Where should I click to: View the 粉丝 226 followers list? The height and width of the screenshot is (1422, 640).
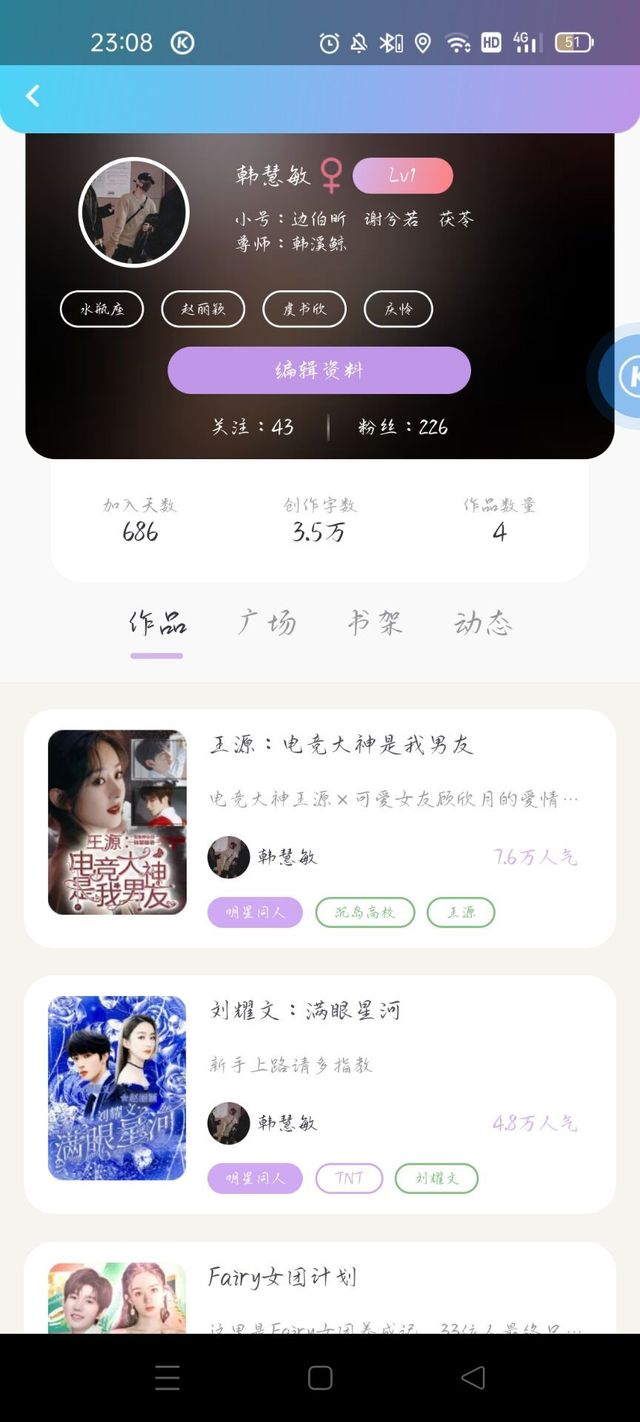(x=403, y=427)
